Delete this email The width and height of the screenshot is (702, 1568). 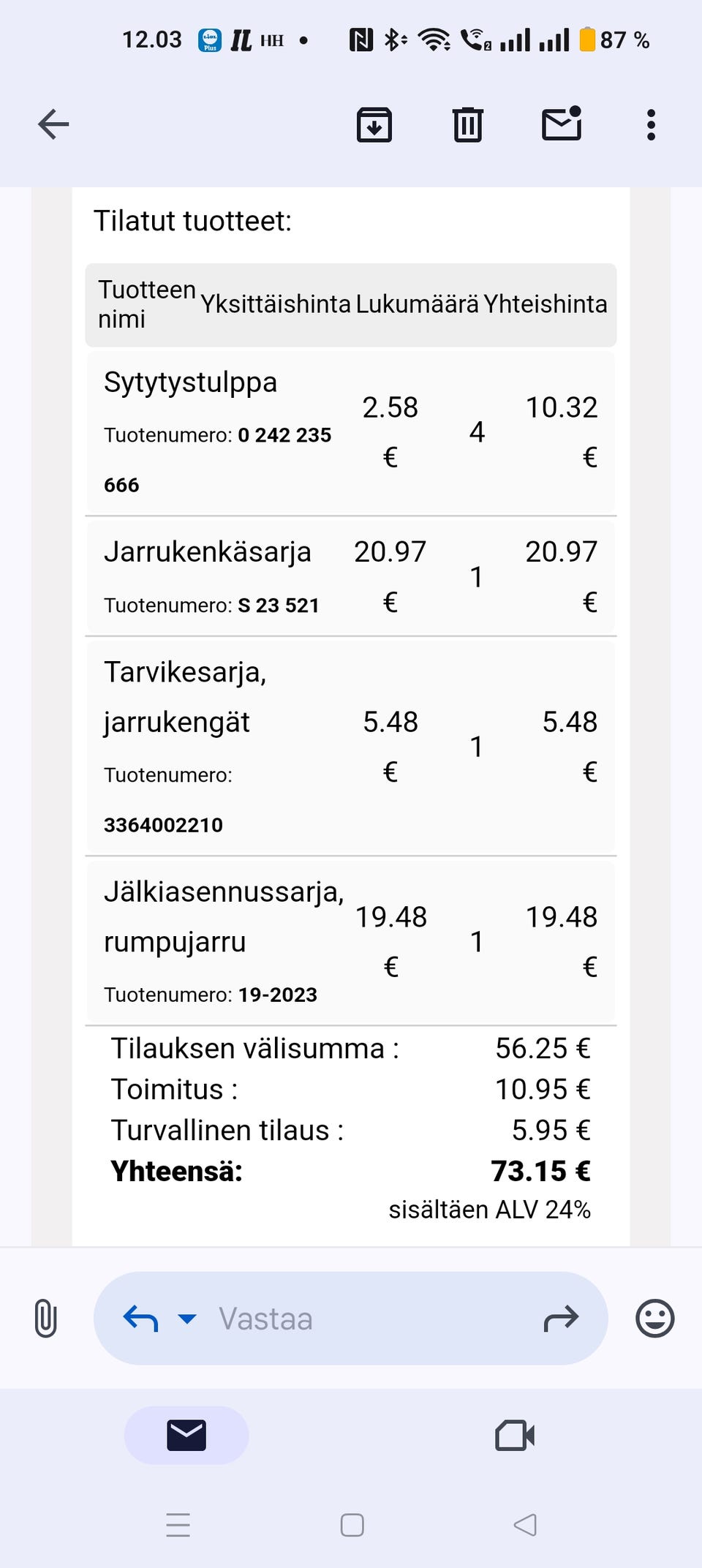(x=467, y=124)
